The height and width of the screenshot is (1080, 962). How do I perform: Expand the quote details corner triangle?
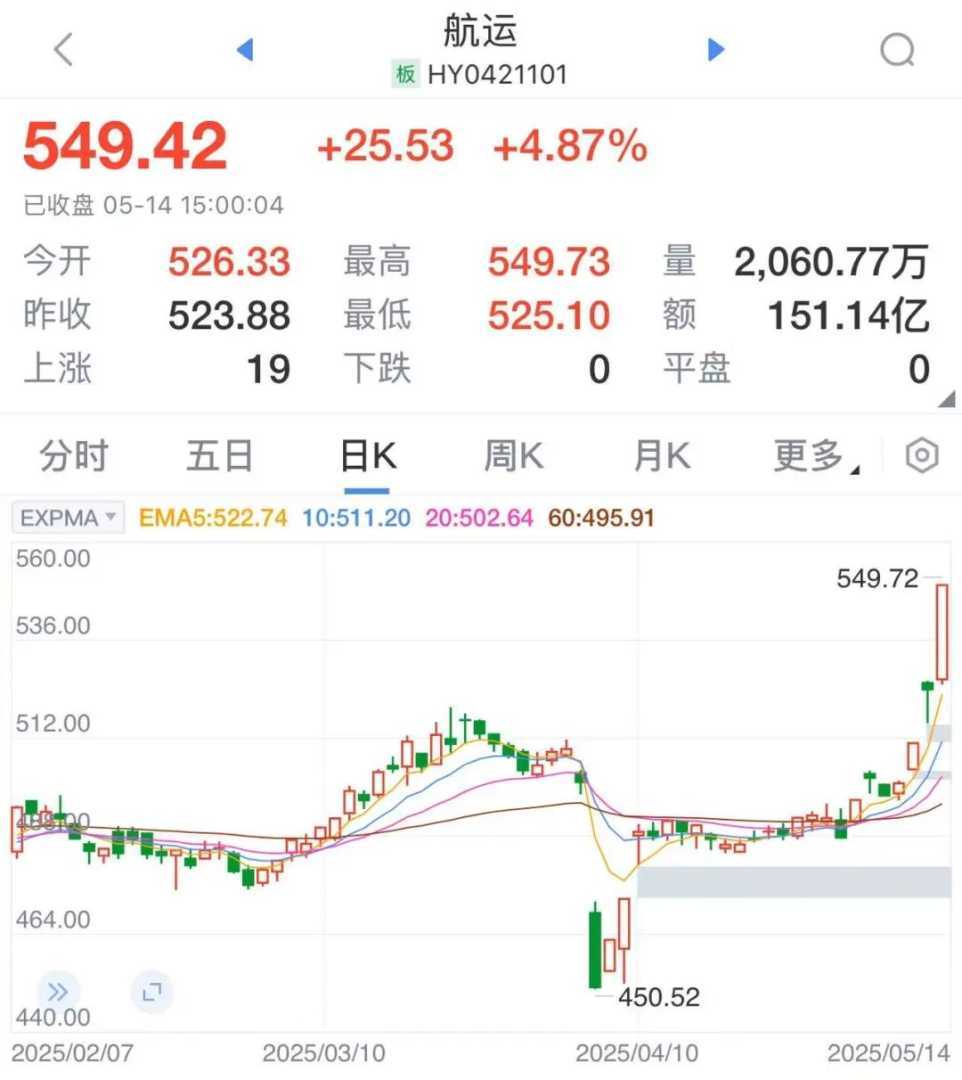[x=945, y=400]
